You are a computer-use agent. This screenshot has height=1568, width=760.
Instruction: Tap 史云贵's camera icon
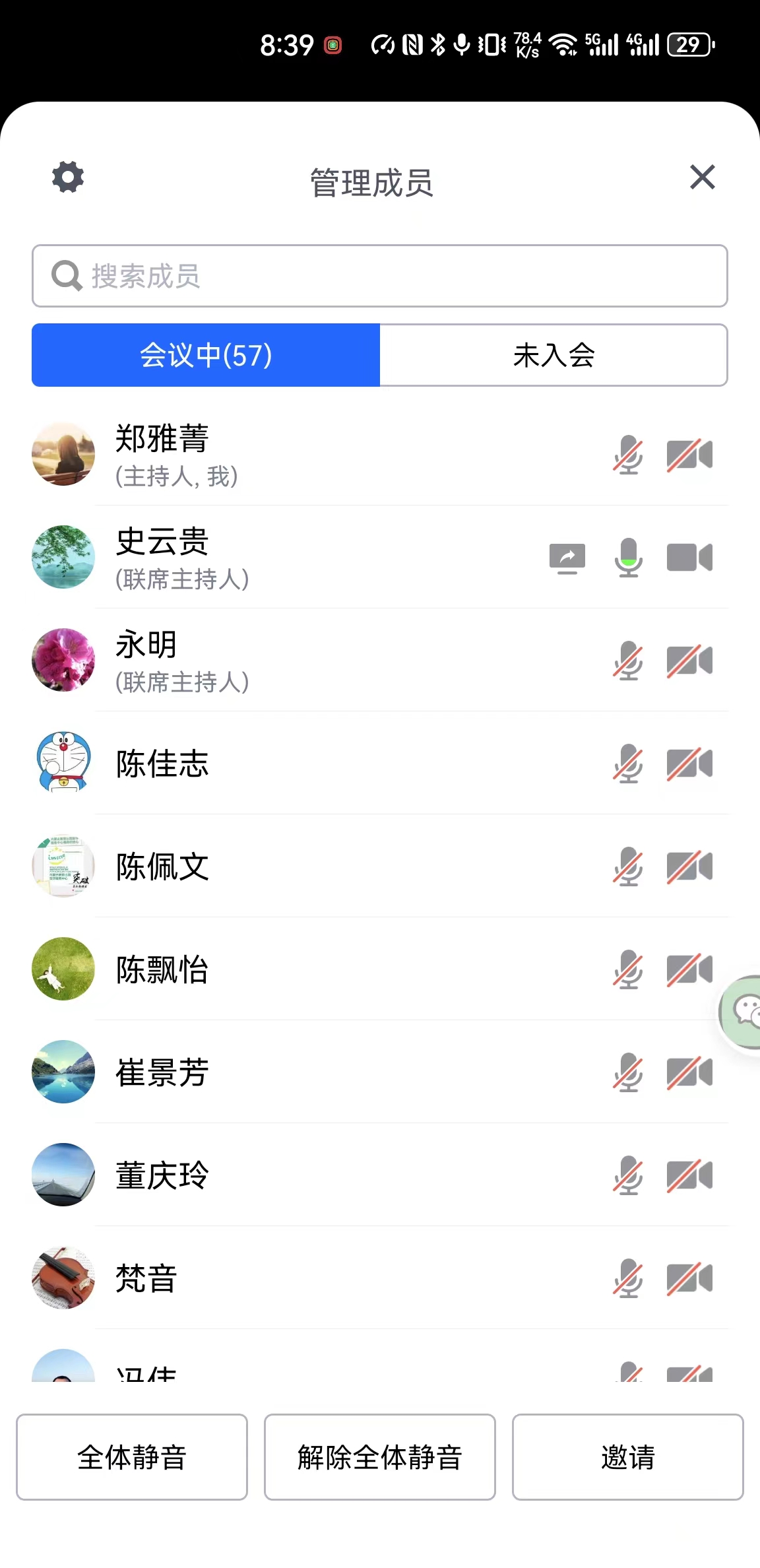point(689,558)
